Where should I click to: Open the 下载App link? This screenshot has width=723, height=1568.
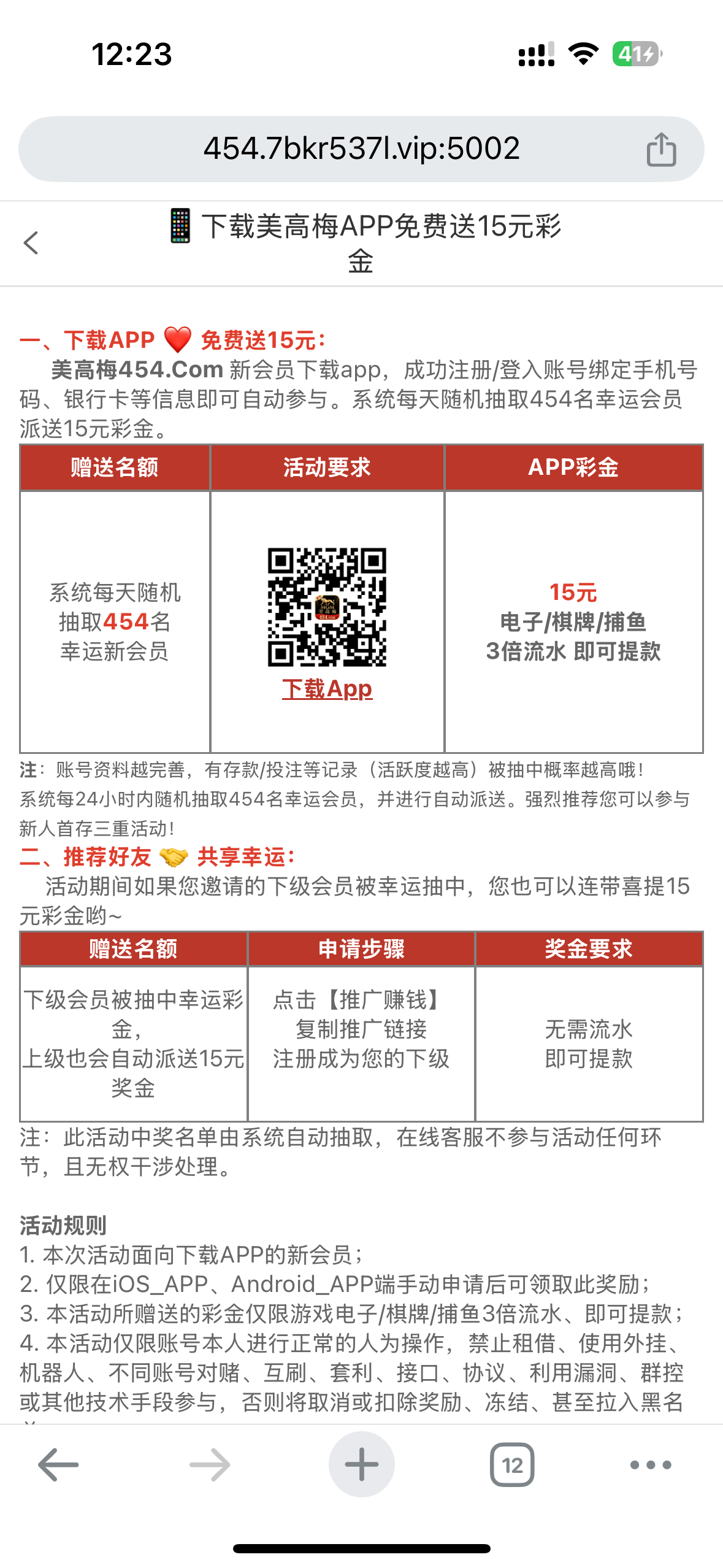point(327,689)
